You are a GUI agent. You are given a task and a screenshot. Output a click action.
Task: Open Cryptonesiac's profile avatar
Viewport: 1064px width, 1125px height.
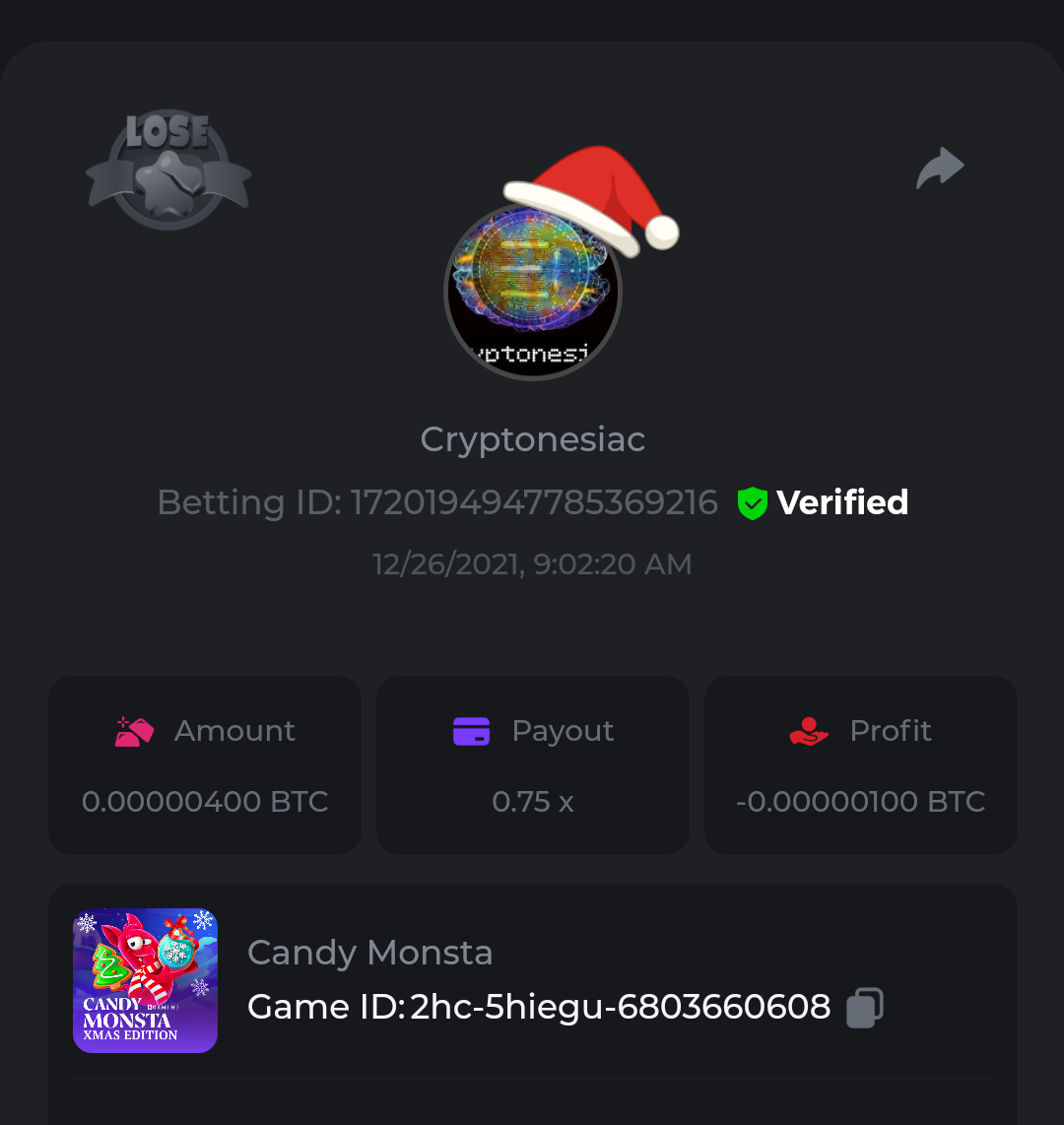(533, 293)
